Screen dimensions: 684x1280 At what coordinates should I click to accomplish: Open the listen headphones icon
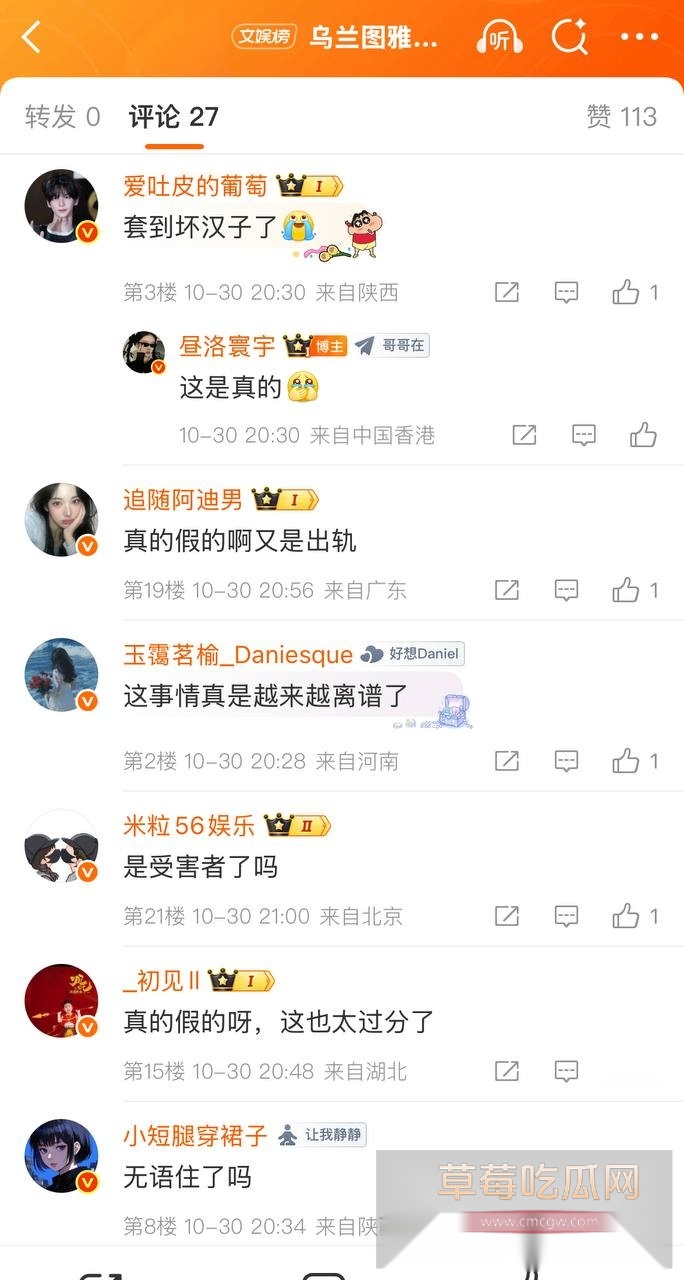(499, 38)
